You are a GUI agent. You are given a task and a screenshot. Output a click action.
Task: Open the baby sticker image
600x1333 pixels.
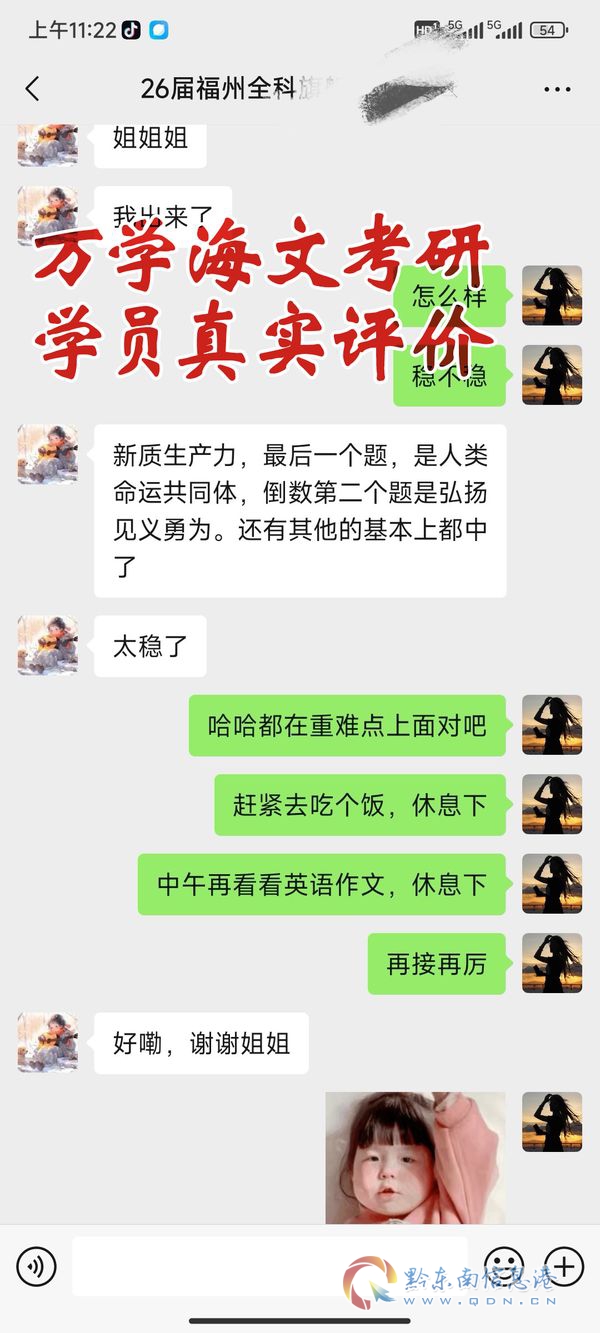point(415,1158)
